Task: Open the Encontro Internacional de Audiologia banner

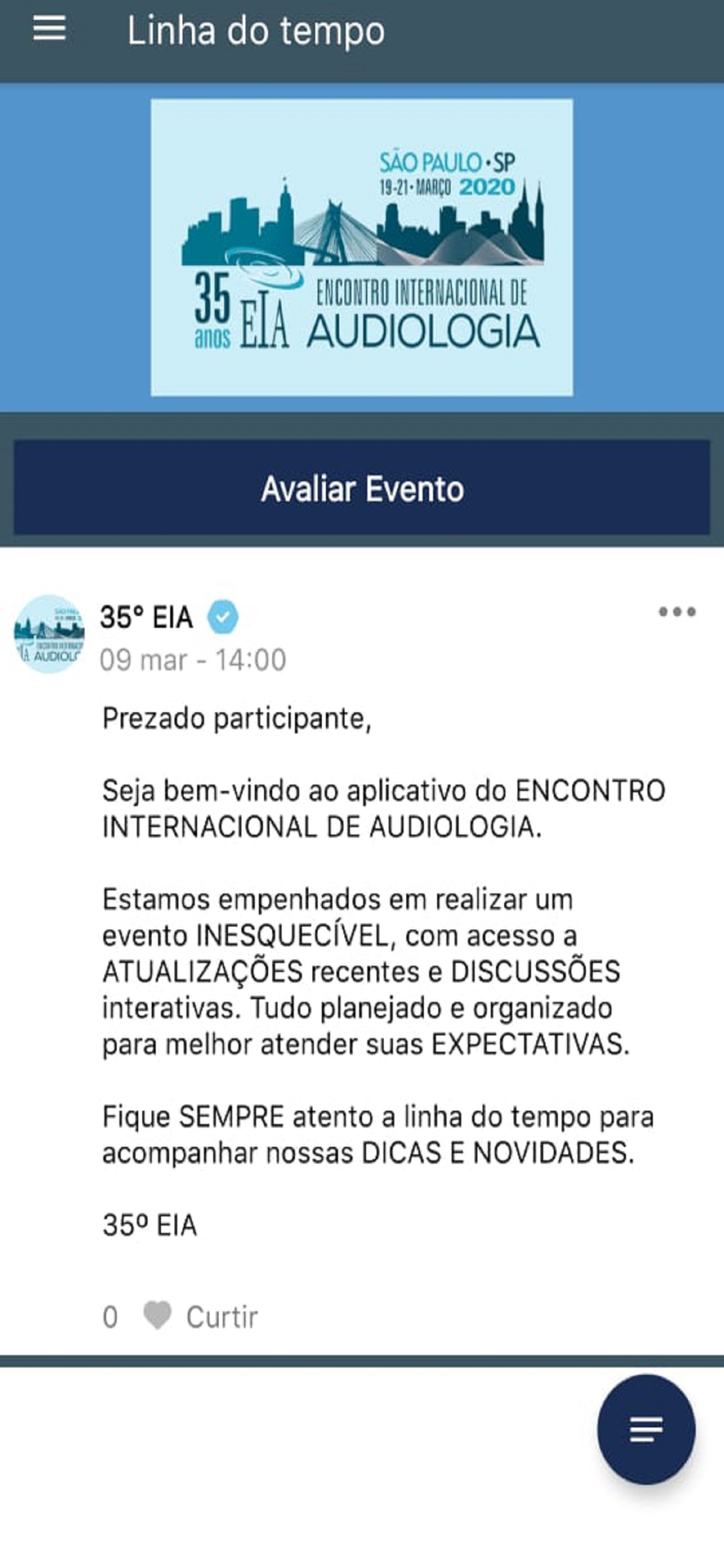Action: coord(362,247)
